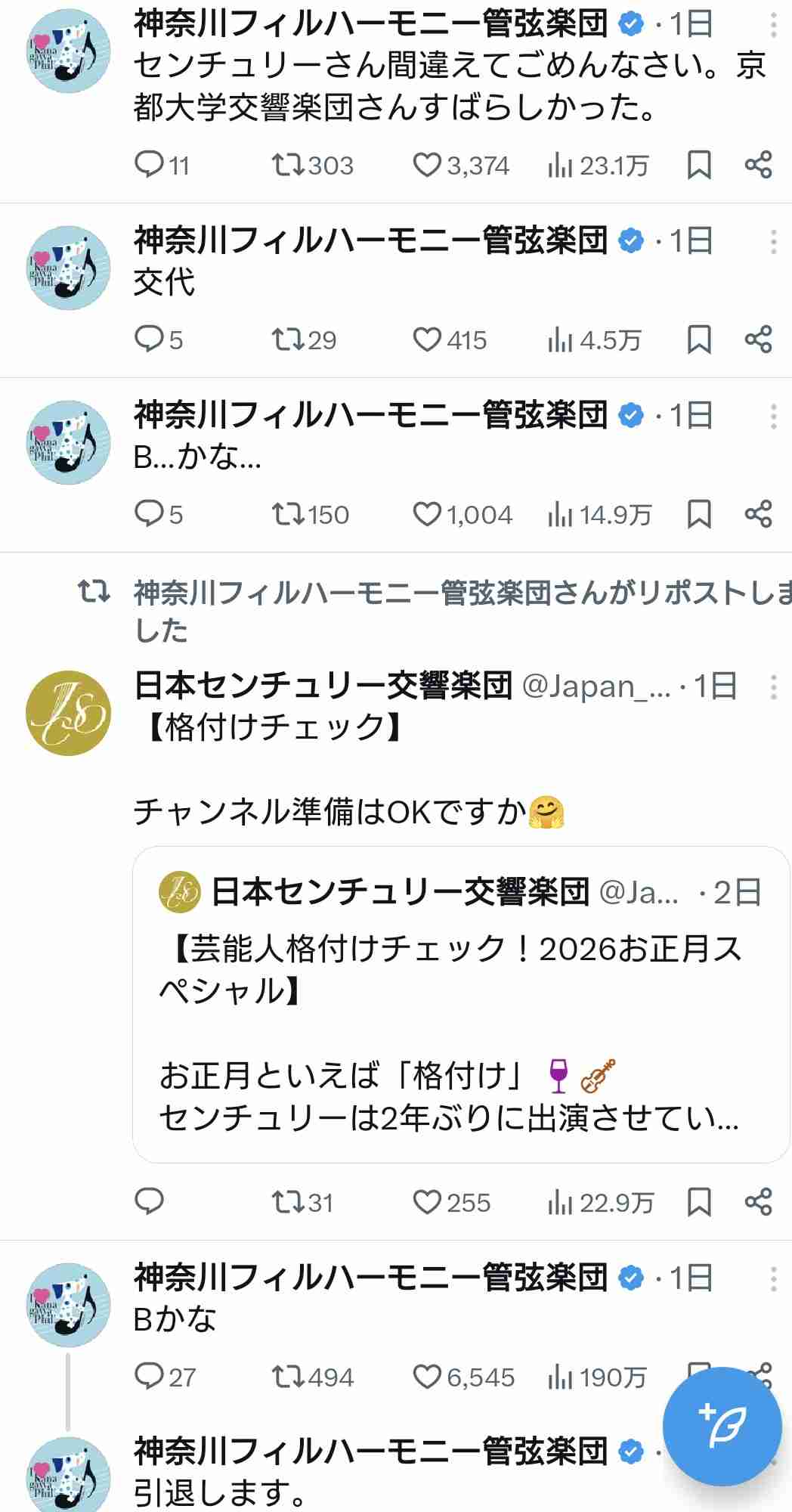This screenshot has height=1512, width=792.
Task: Bookmark the post saying 交代
Action: tap(699, 339)
